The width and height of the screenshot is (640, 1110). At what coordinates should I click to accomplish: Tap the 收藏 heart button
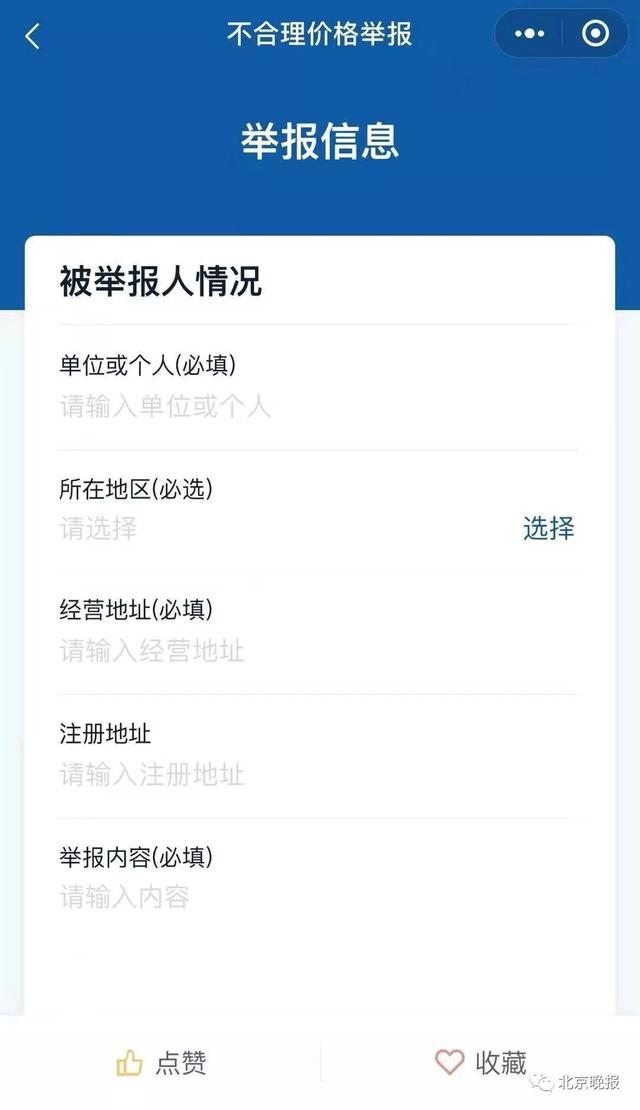point(480,1062)
